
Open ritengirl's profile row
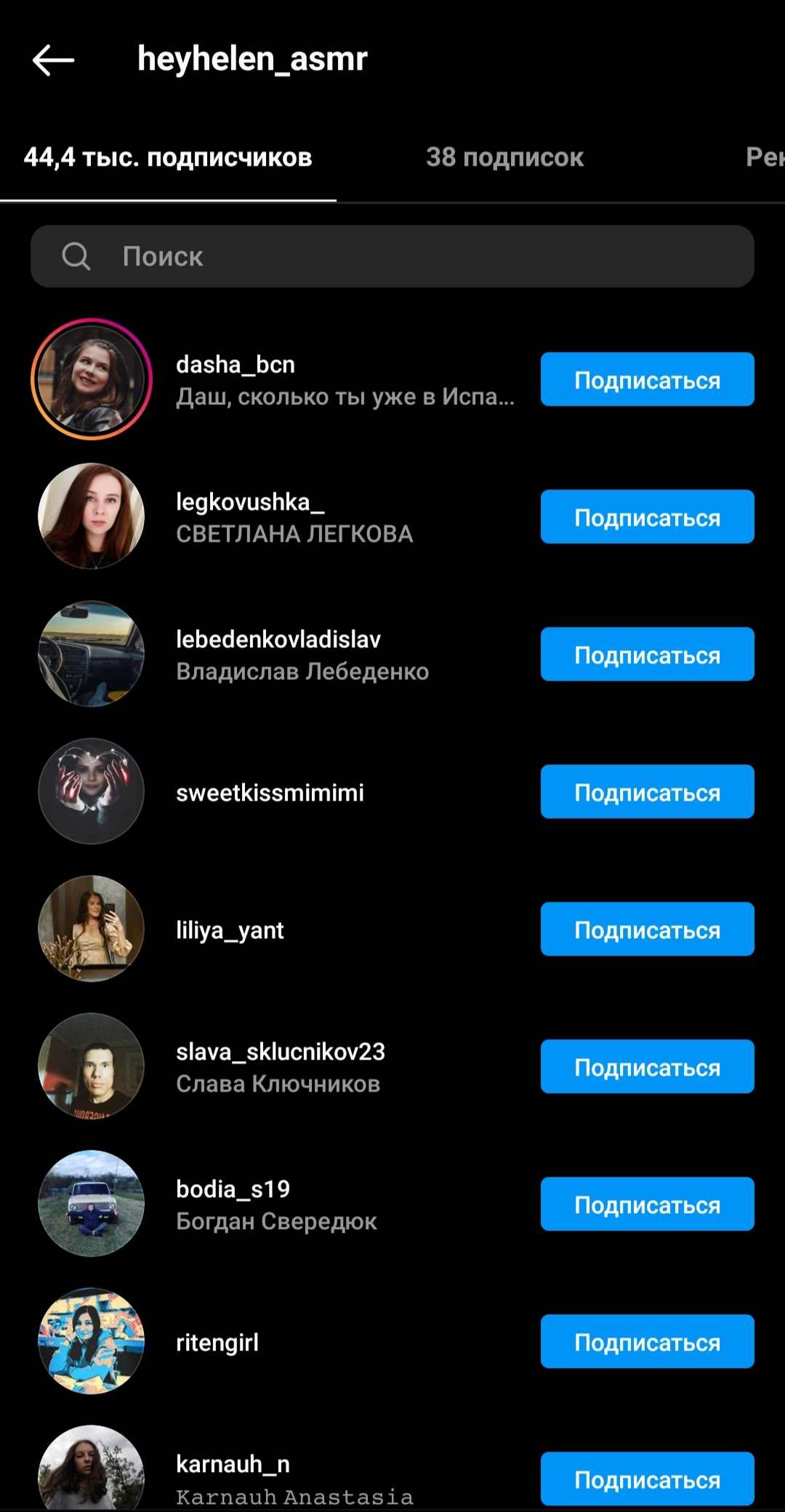(217, 1343)
